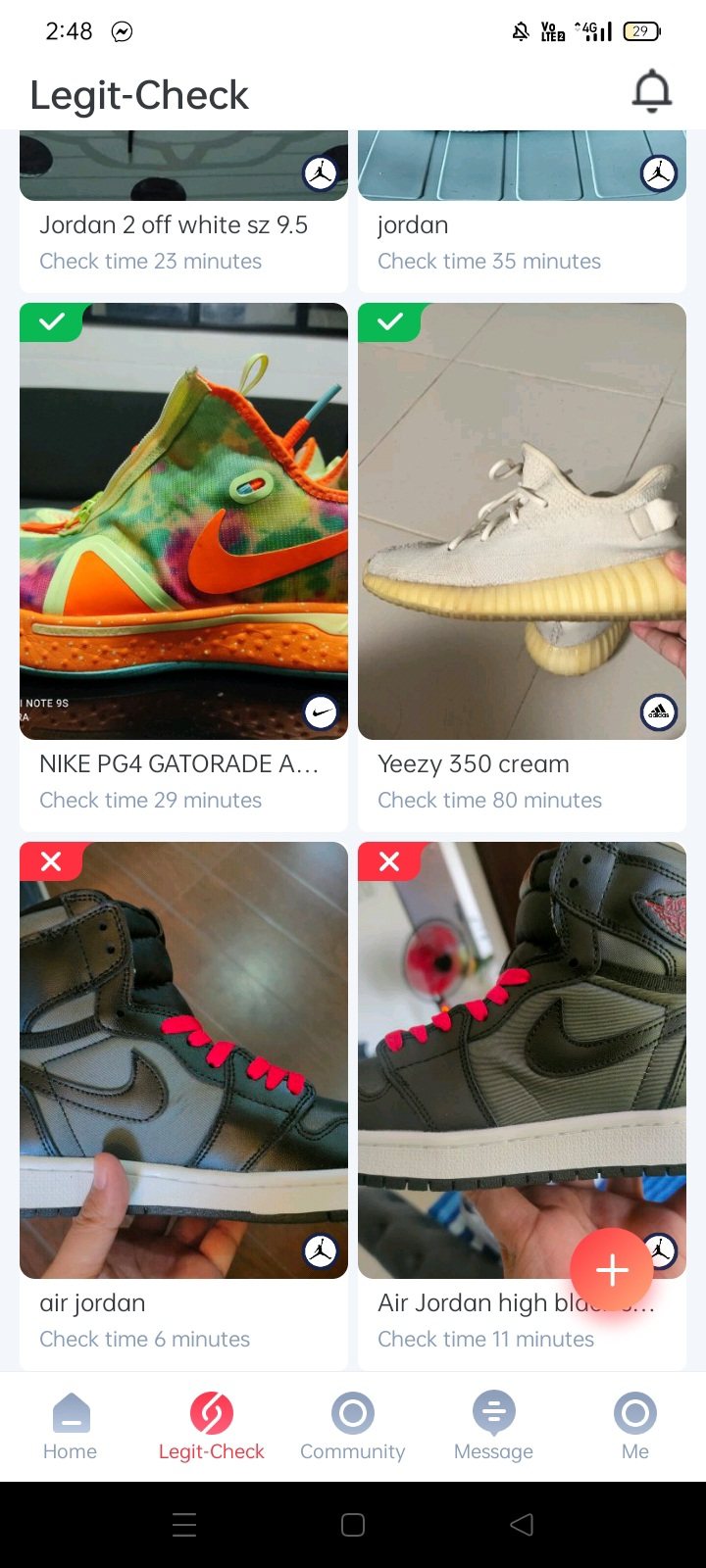This screenshot has height=1568, width=706.
Task: Switch to the Me tab
Action: [634, 1427]
